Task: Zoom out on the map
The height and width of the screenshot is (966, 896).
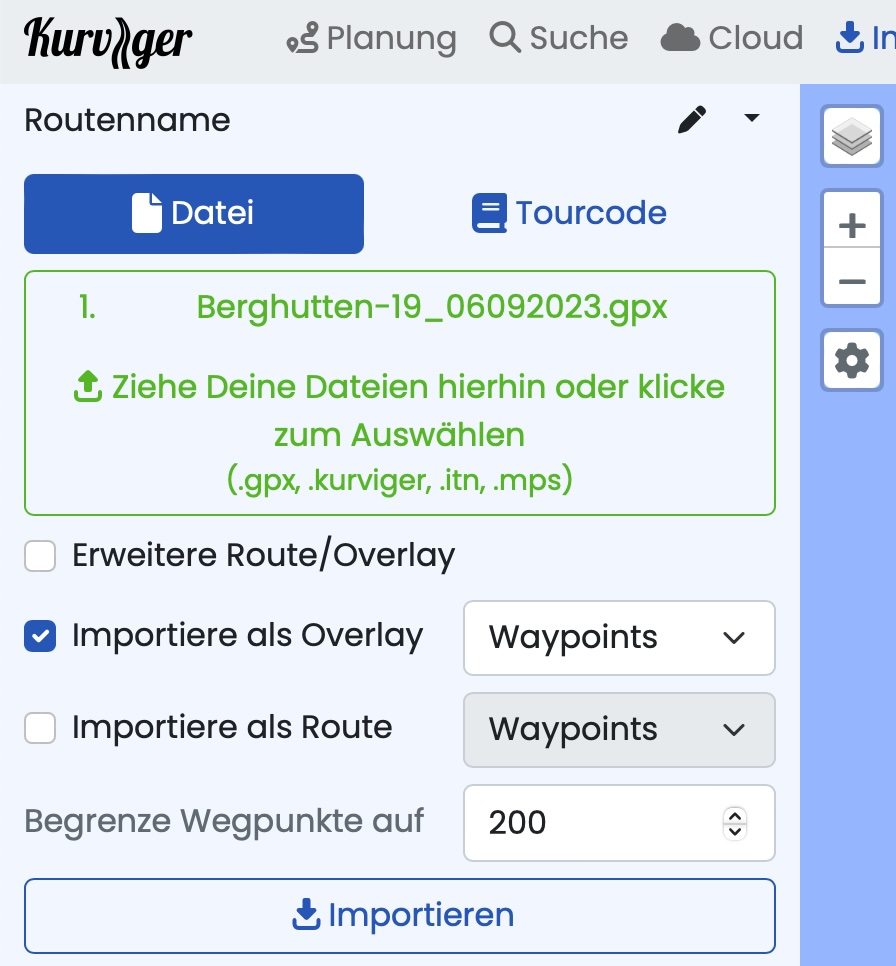Action: pos(851,282)
